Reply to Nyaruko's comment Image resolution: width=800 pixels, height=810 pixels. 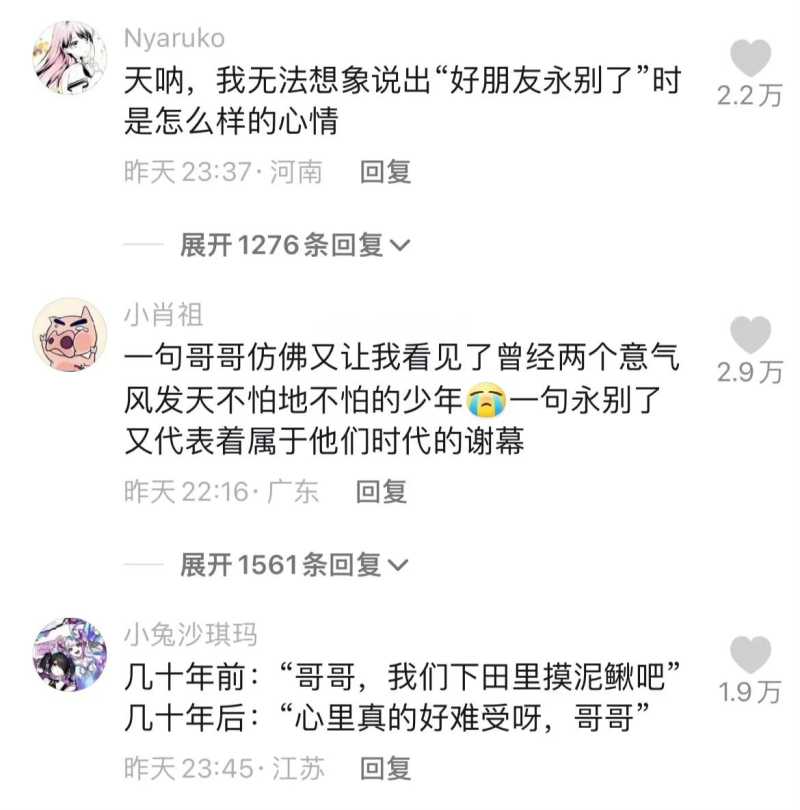(x=385, y=172)
